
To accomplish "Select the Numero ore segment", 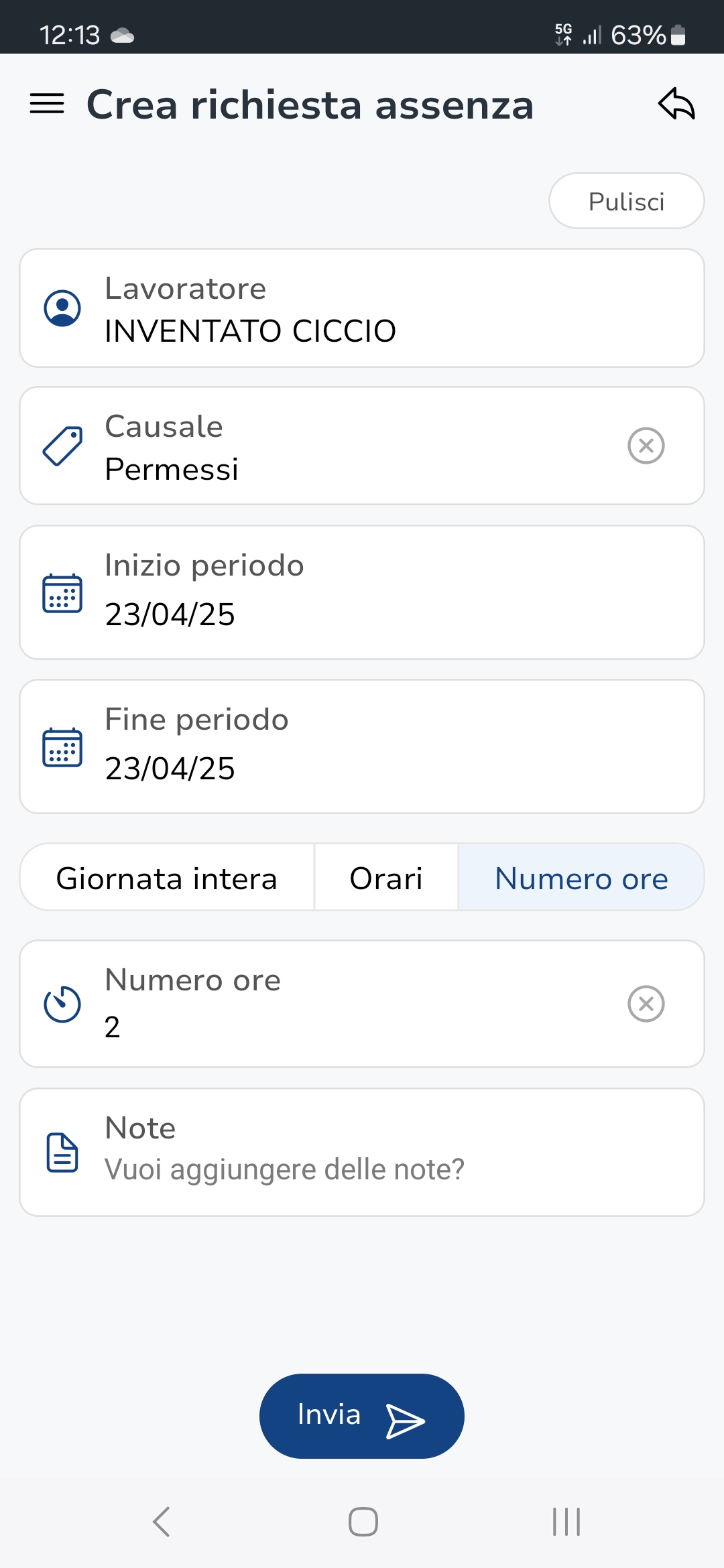I will [581, 878].
